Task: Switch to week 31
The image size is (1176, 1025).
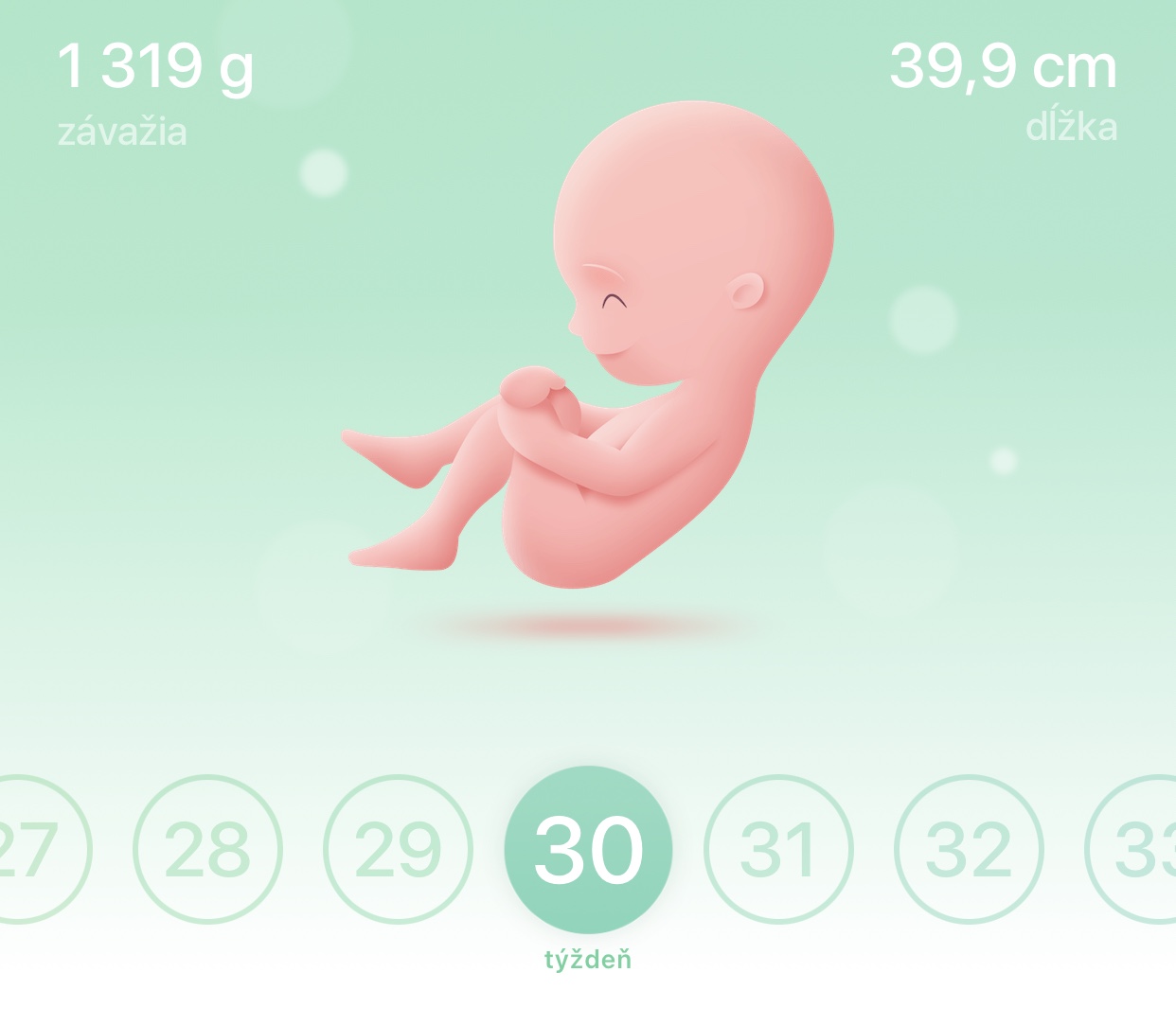Action: tap(778, 849)
